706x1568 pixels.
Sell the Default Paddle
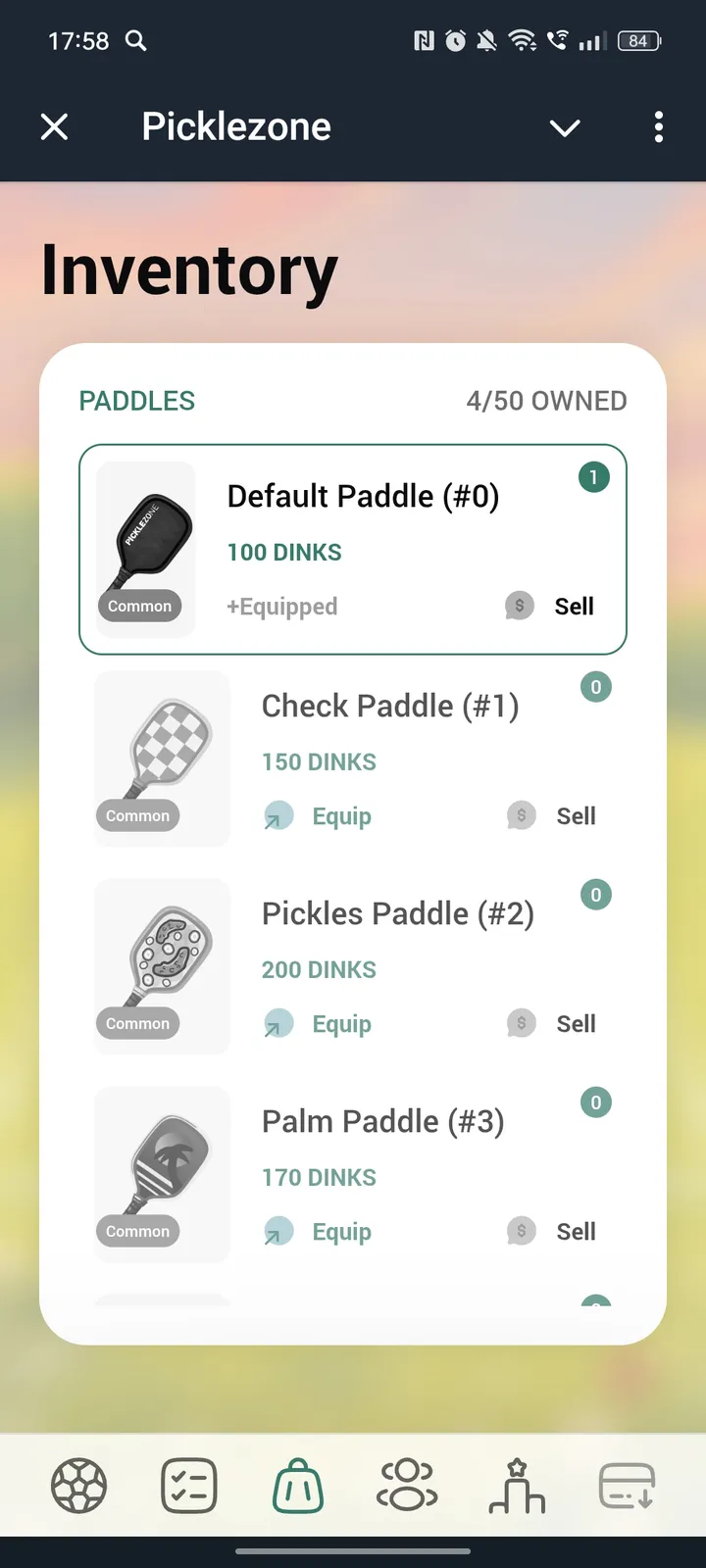point(574,606)
